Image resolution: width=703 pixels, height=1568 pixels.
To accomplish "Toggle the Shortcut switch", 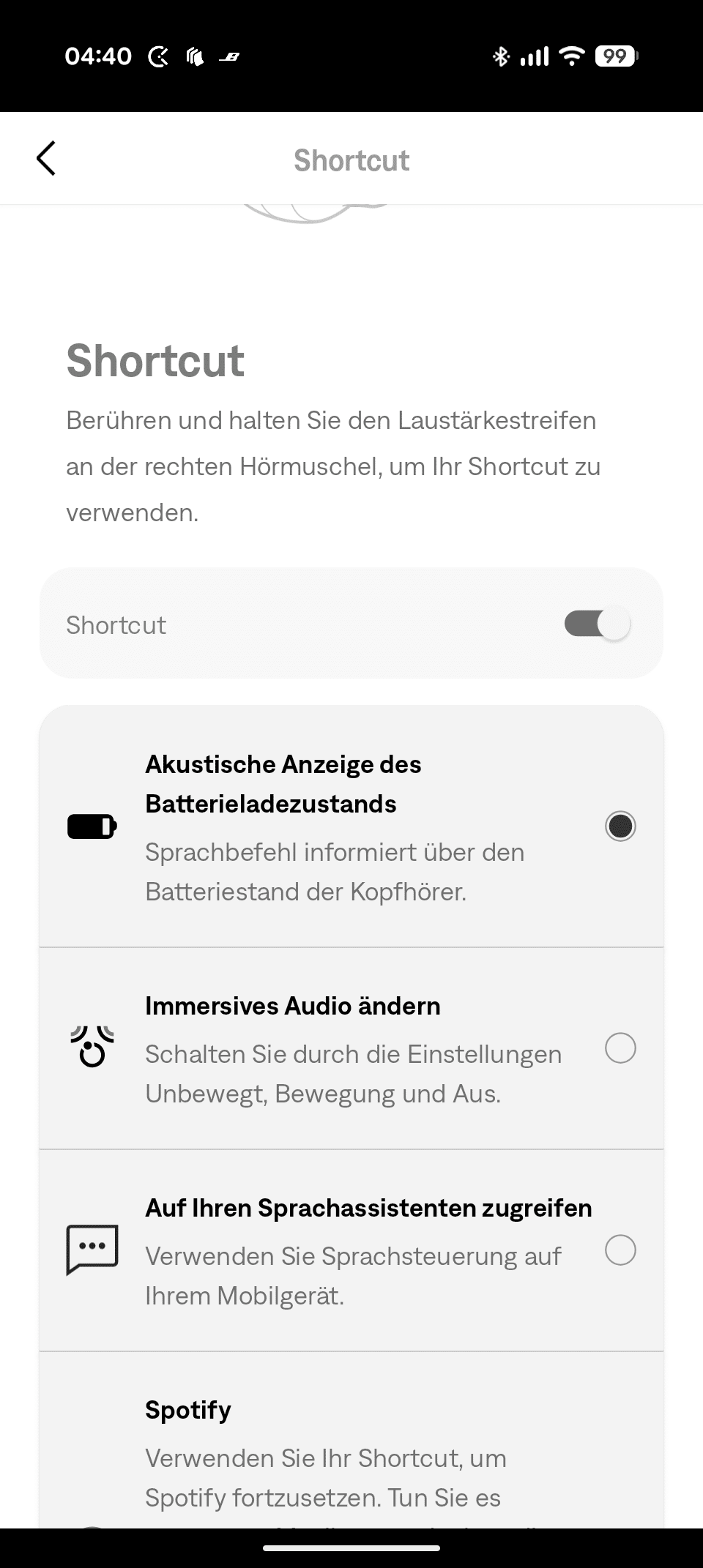I will coord(597,624).
